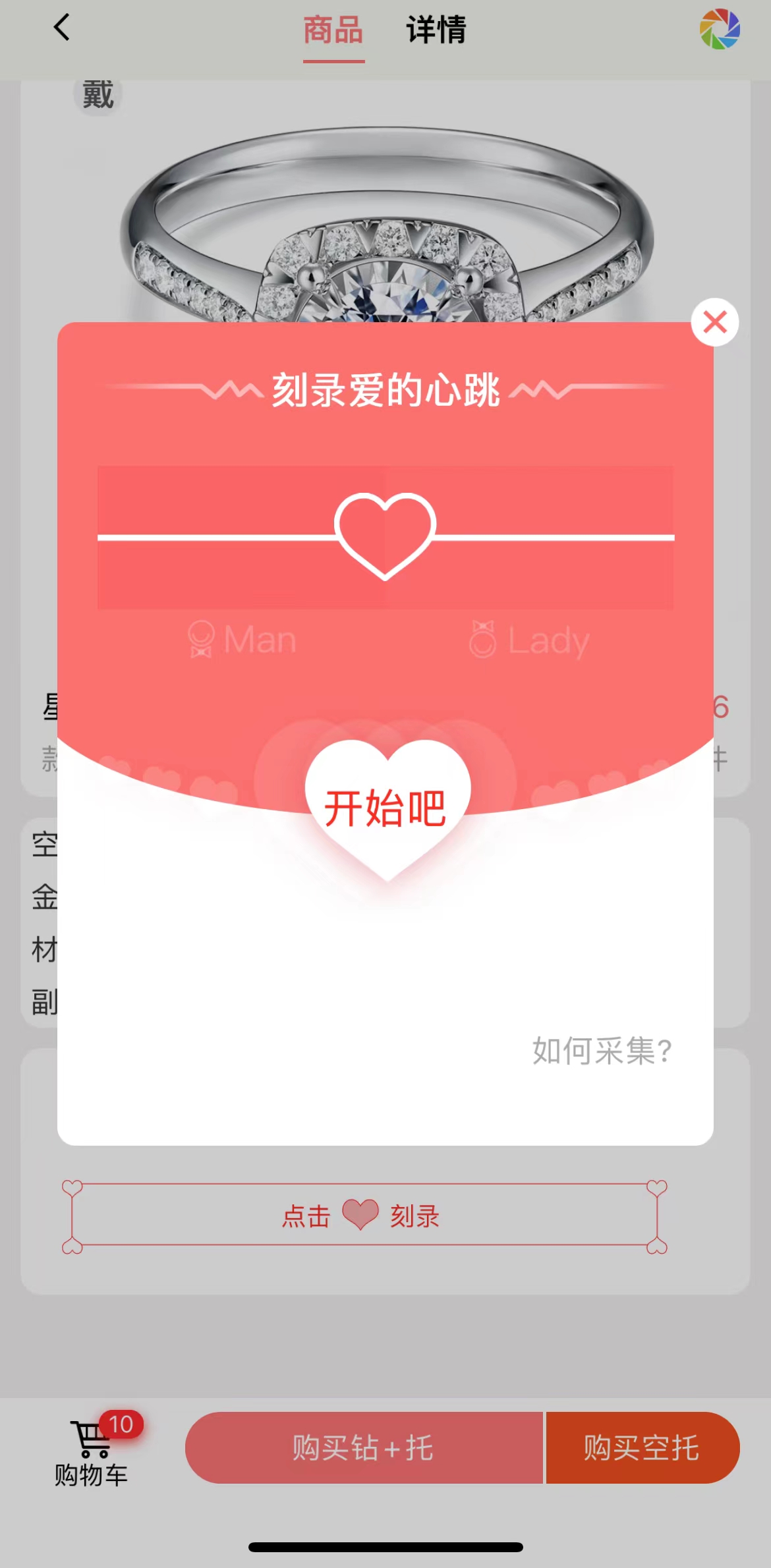Screen dimensions: 771x1568
Task: Select Lady as the heartbeat recorder
Action: [x=527, y=638]
